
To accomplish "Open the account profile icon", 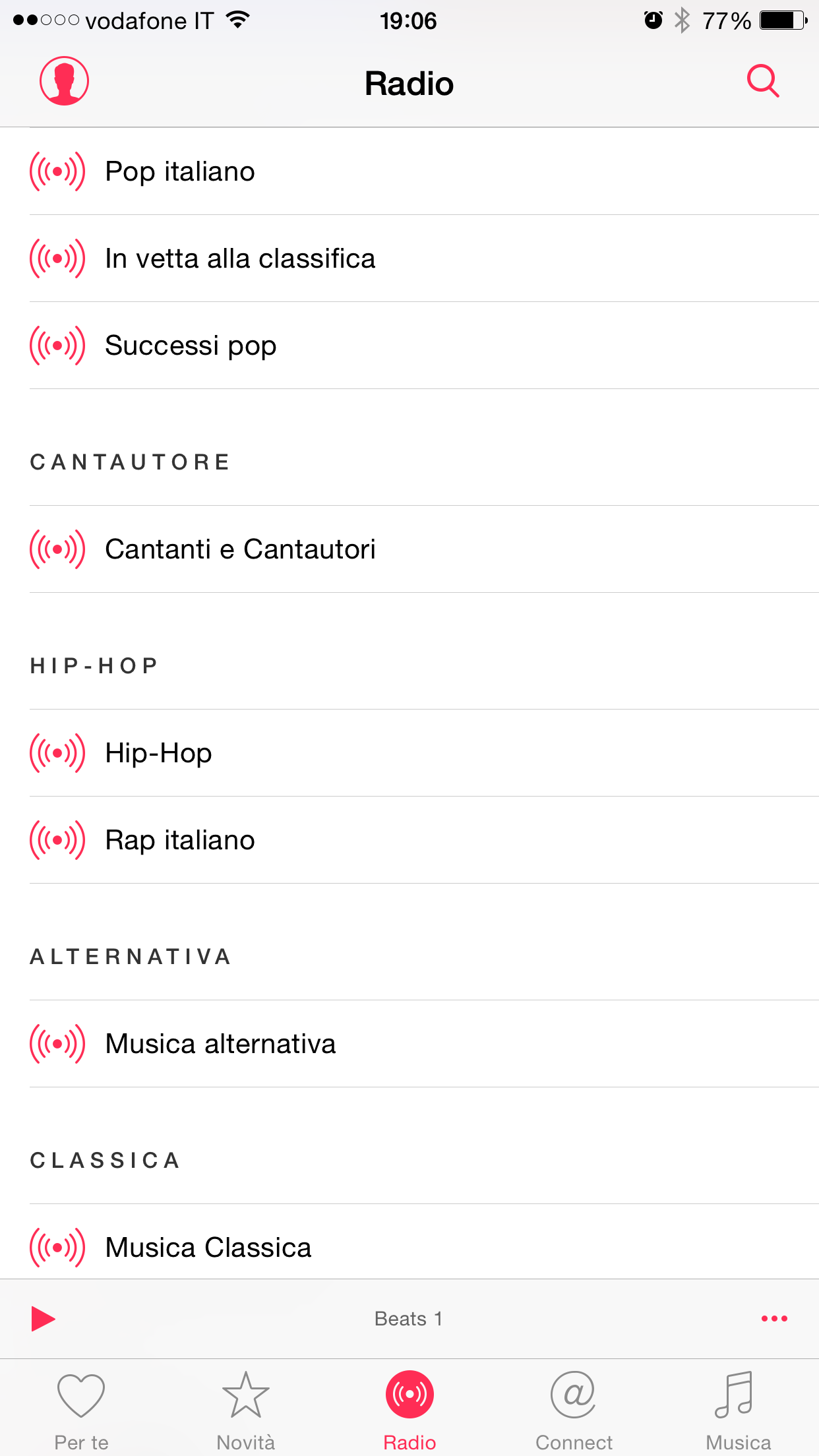I will click(x=64, y=81).
